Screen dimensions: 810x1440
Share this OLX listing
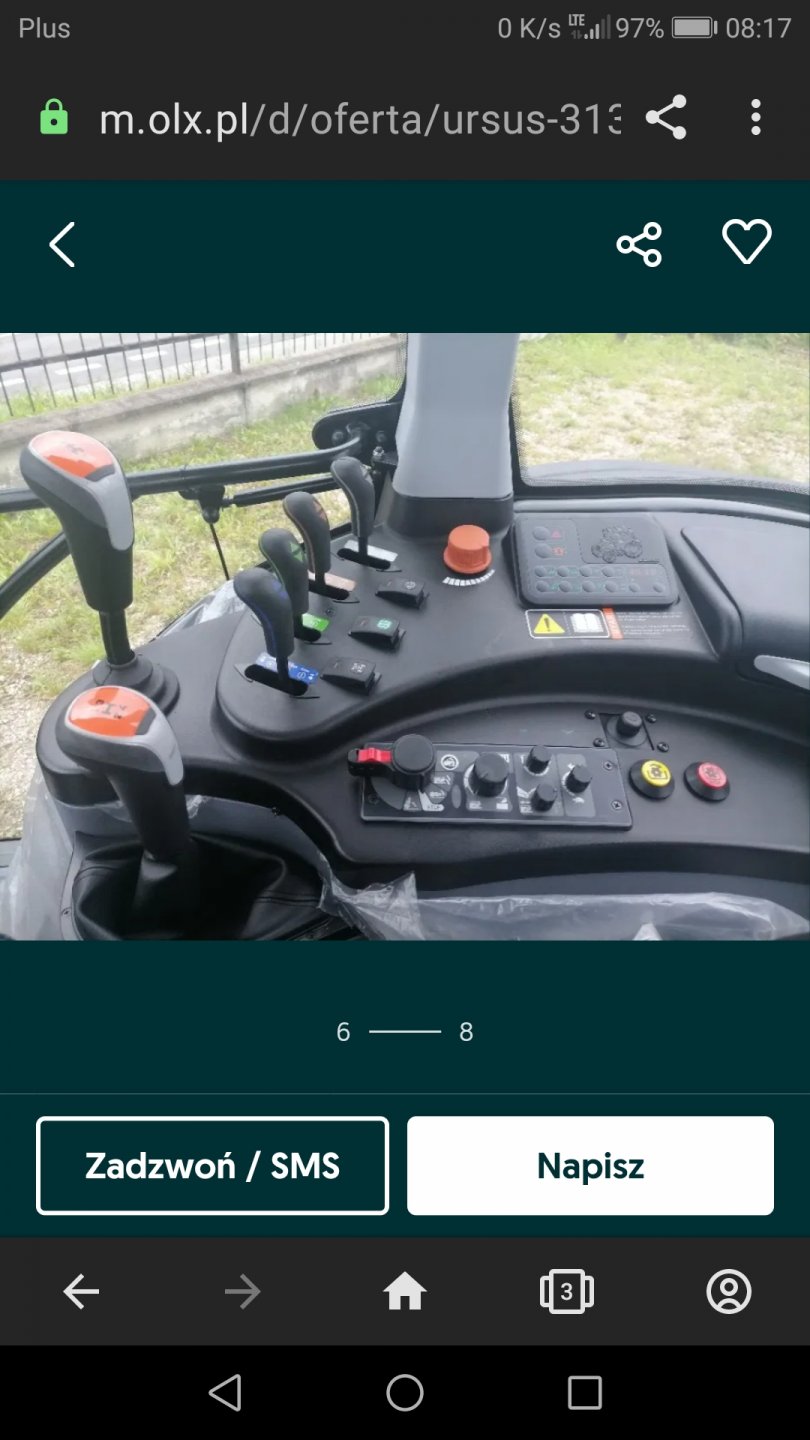[x=639, y=244]
